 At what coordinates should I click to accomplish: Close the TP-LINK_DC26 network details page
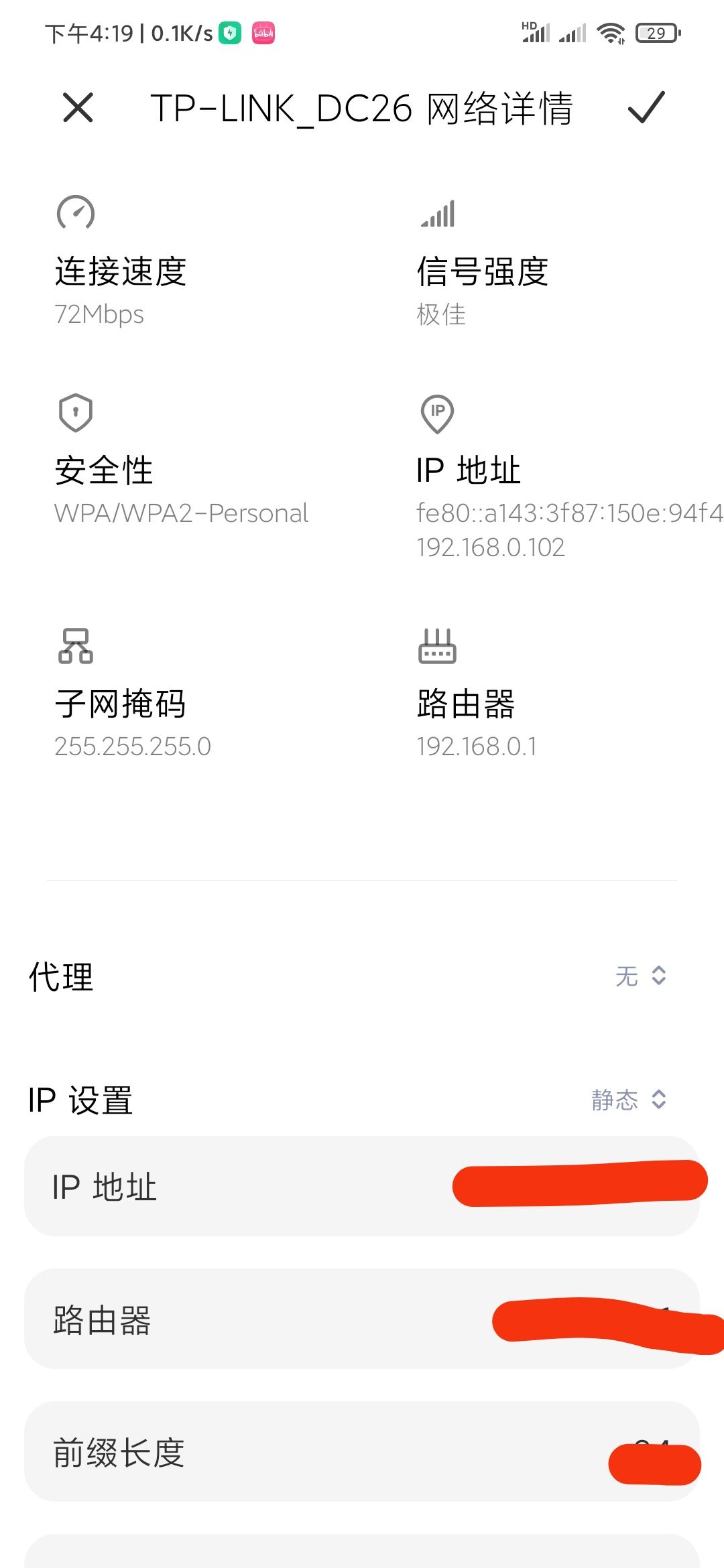(78, 108)
